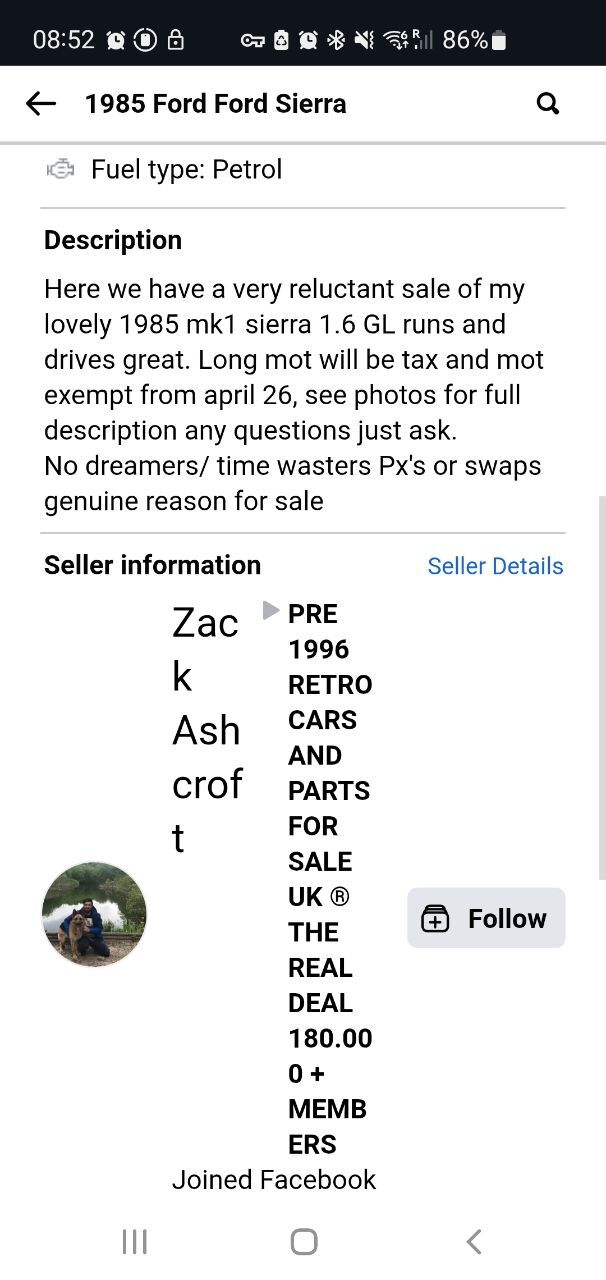606x1280 pixels.
Task: Follow seller Zack Ashcroft
Action: (x=486, y=918)
